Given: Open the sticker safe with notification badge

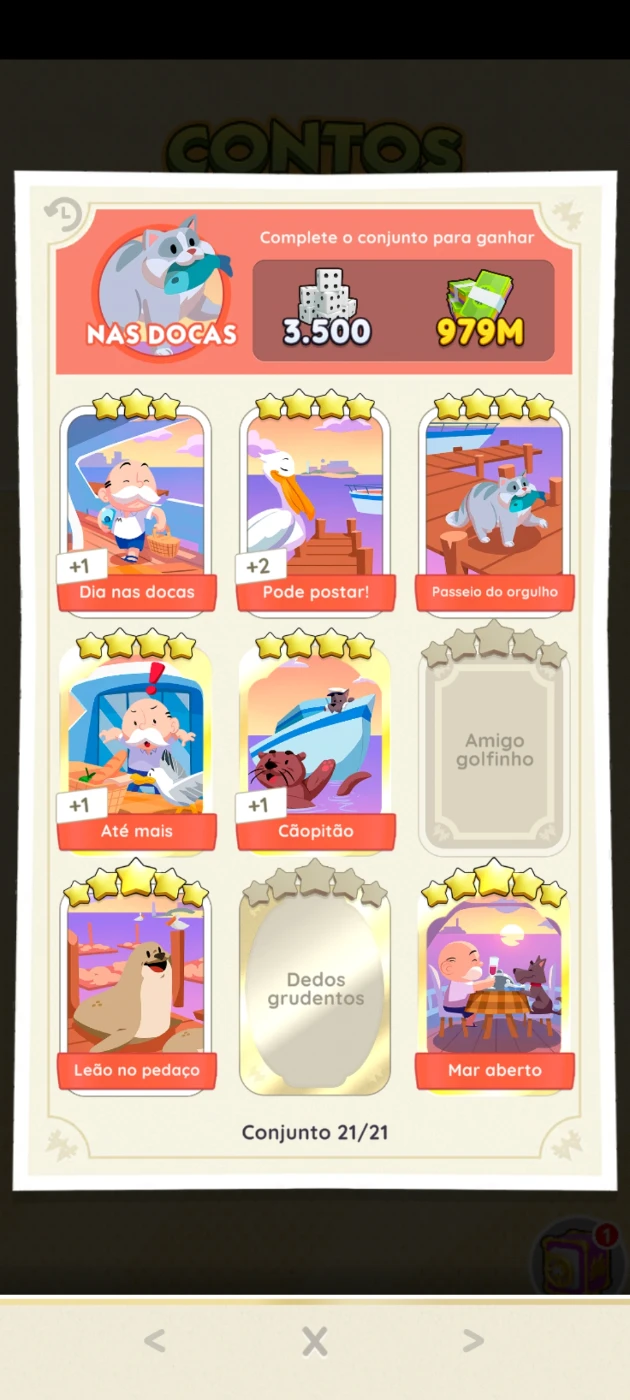Looking at the screenshot, I should click(578, 1258).
